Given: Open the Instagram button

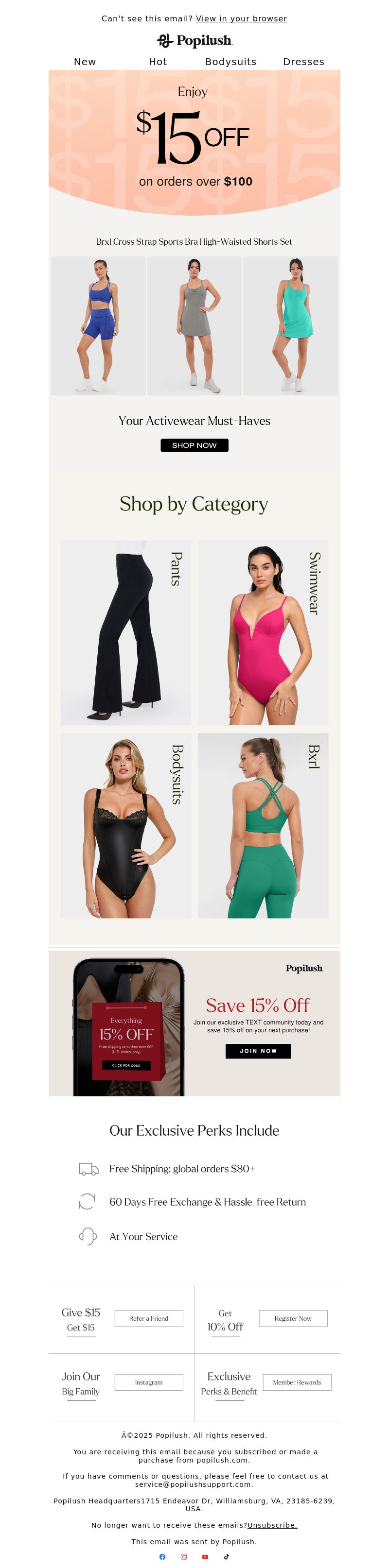Looking at the screenshot, I should click(x=149, y=1382).
